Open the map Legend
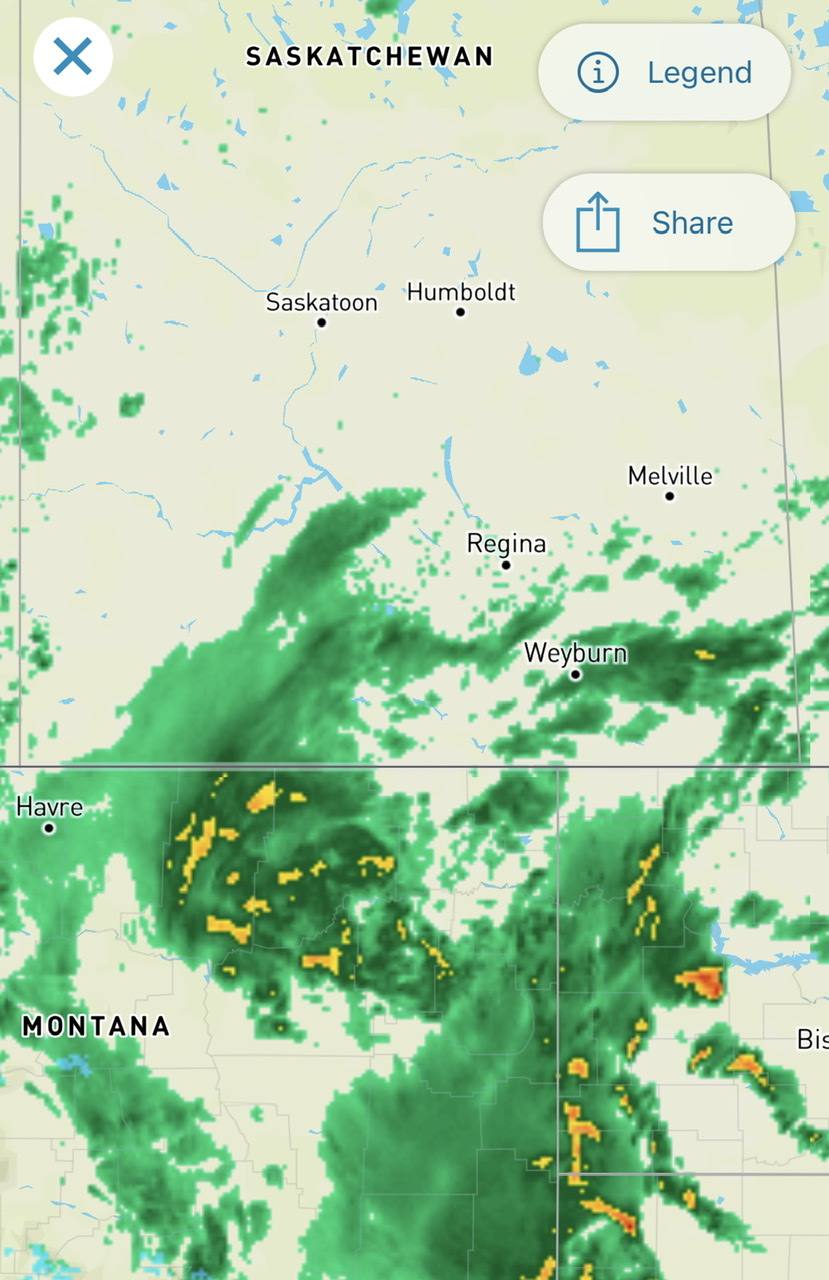Viewport: 829px width, 1280px height. (x=665, y=73)
